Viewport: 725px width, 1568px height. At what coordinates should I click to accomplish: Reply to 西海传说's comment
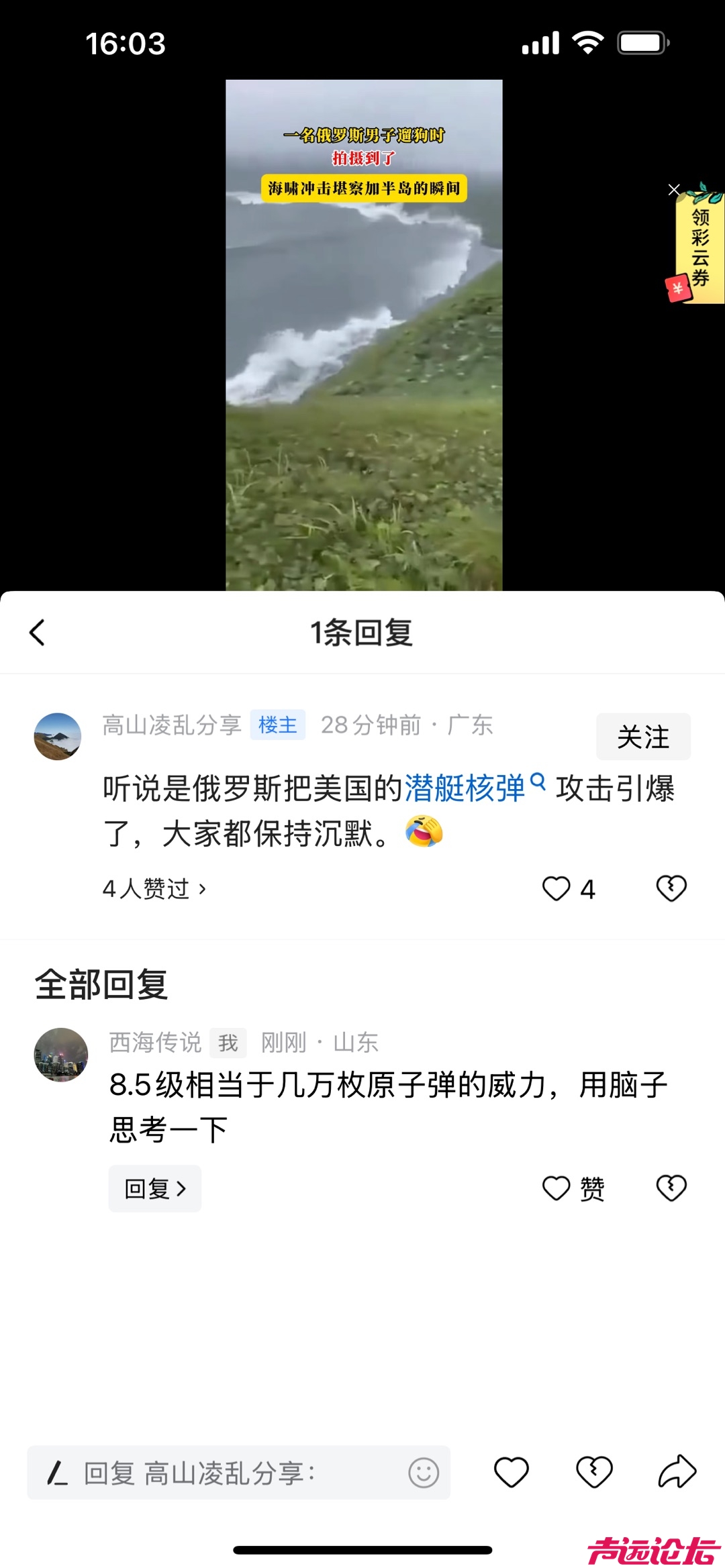click(155, 1189)
